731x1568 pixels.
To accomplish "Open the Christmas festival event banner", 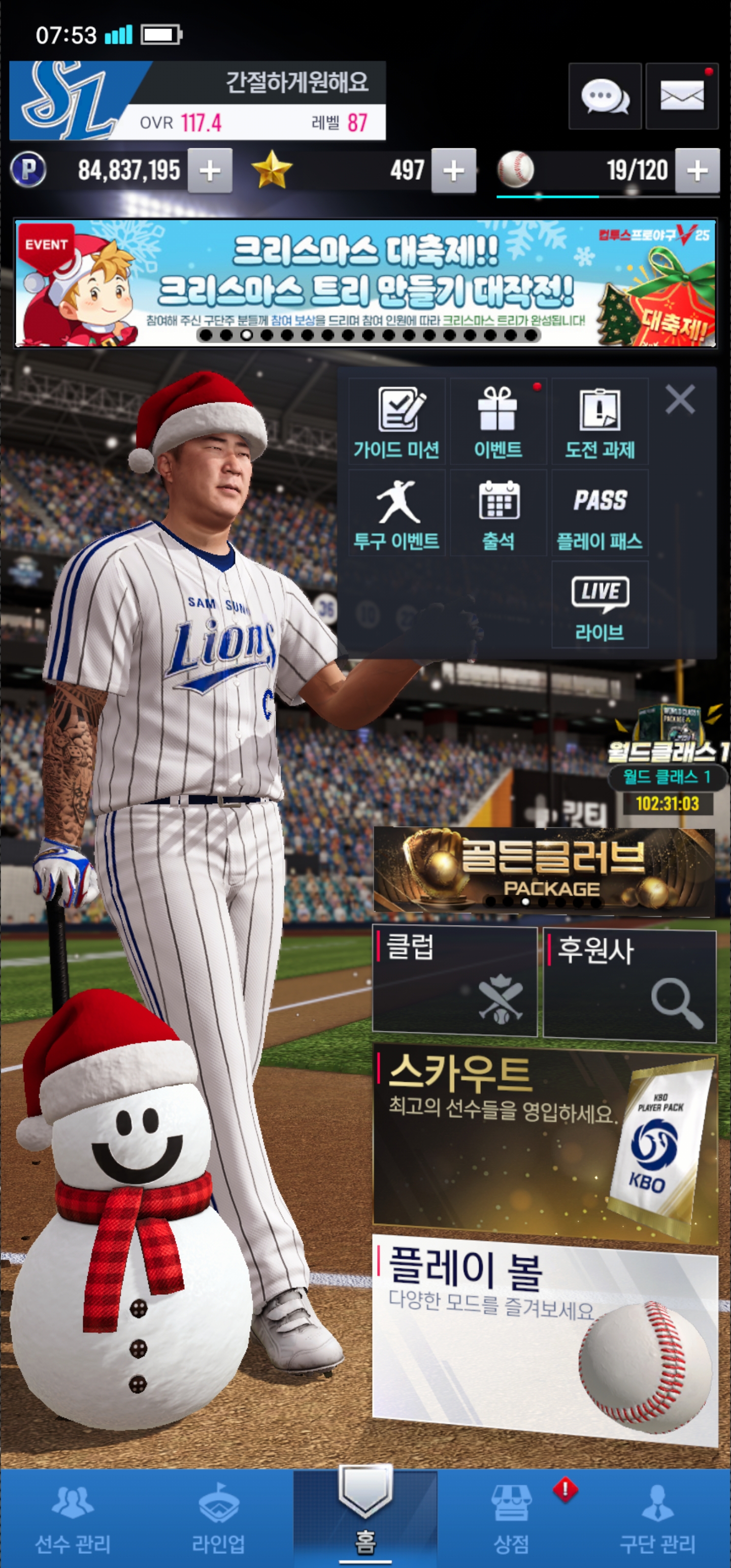I will coord(365,284).
